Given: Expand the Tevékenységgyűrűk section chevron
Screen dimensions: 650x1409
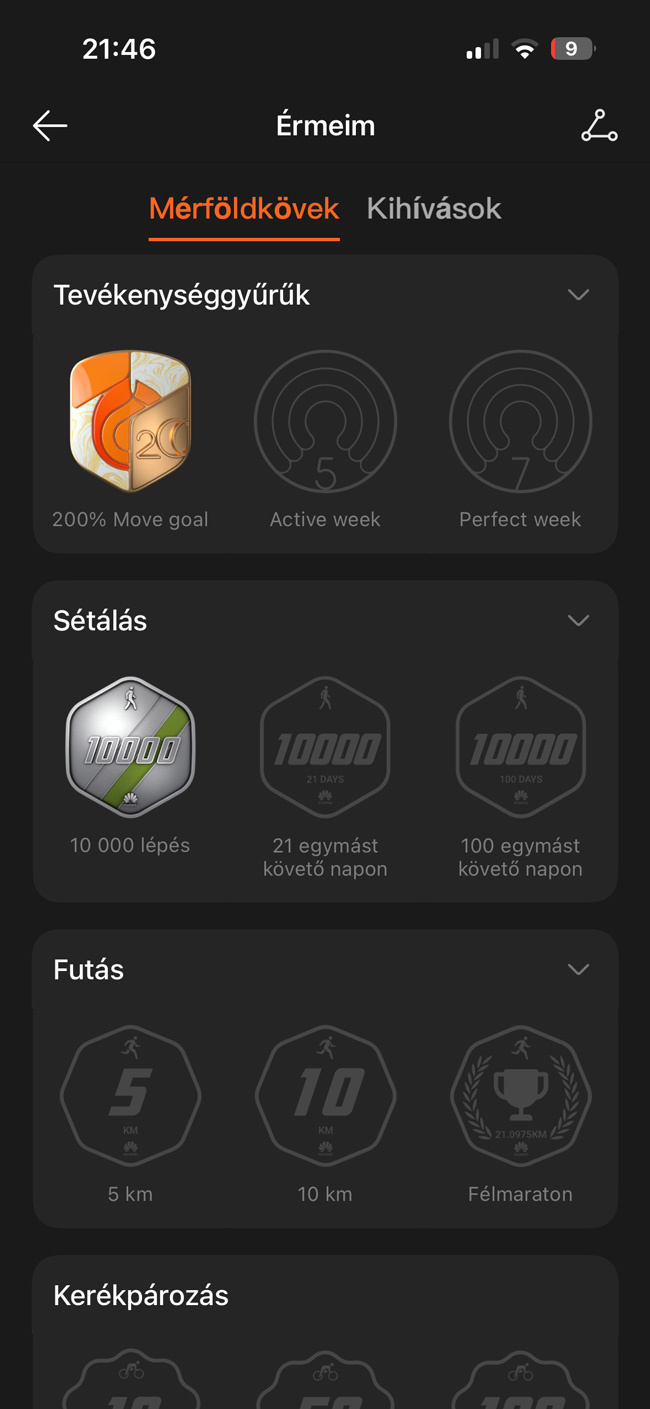Looking at the screenshot, I should 578,295.
